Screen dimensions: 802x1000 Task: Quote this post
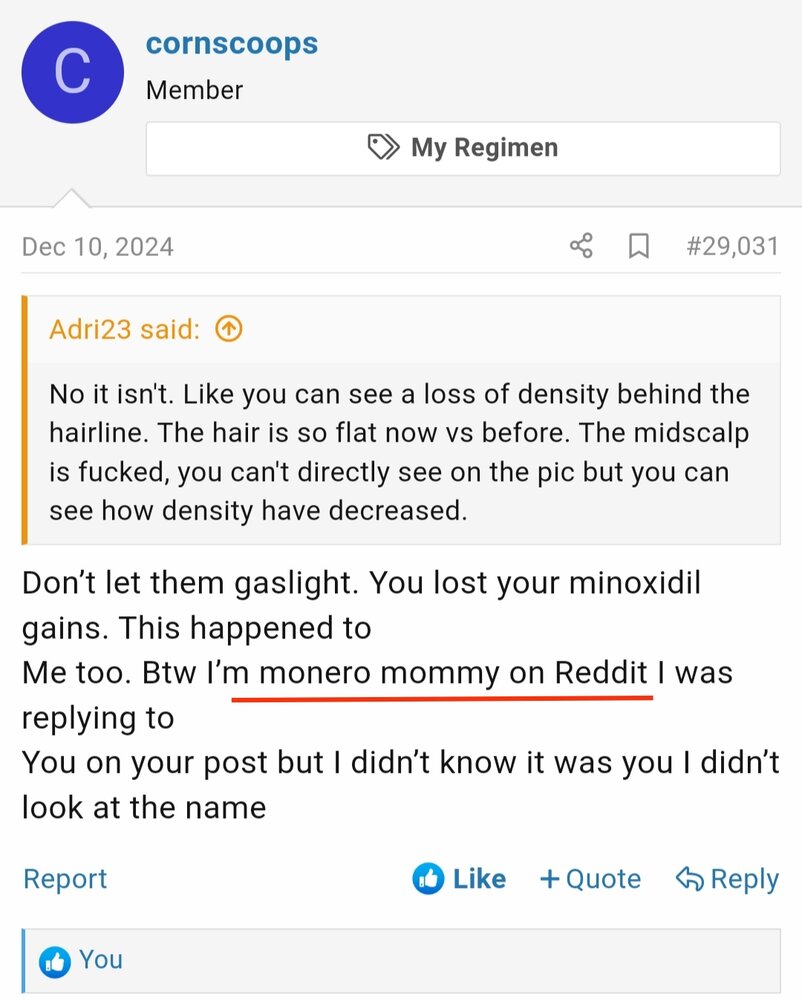click(590, 879)
